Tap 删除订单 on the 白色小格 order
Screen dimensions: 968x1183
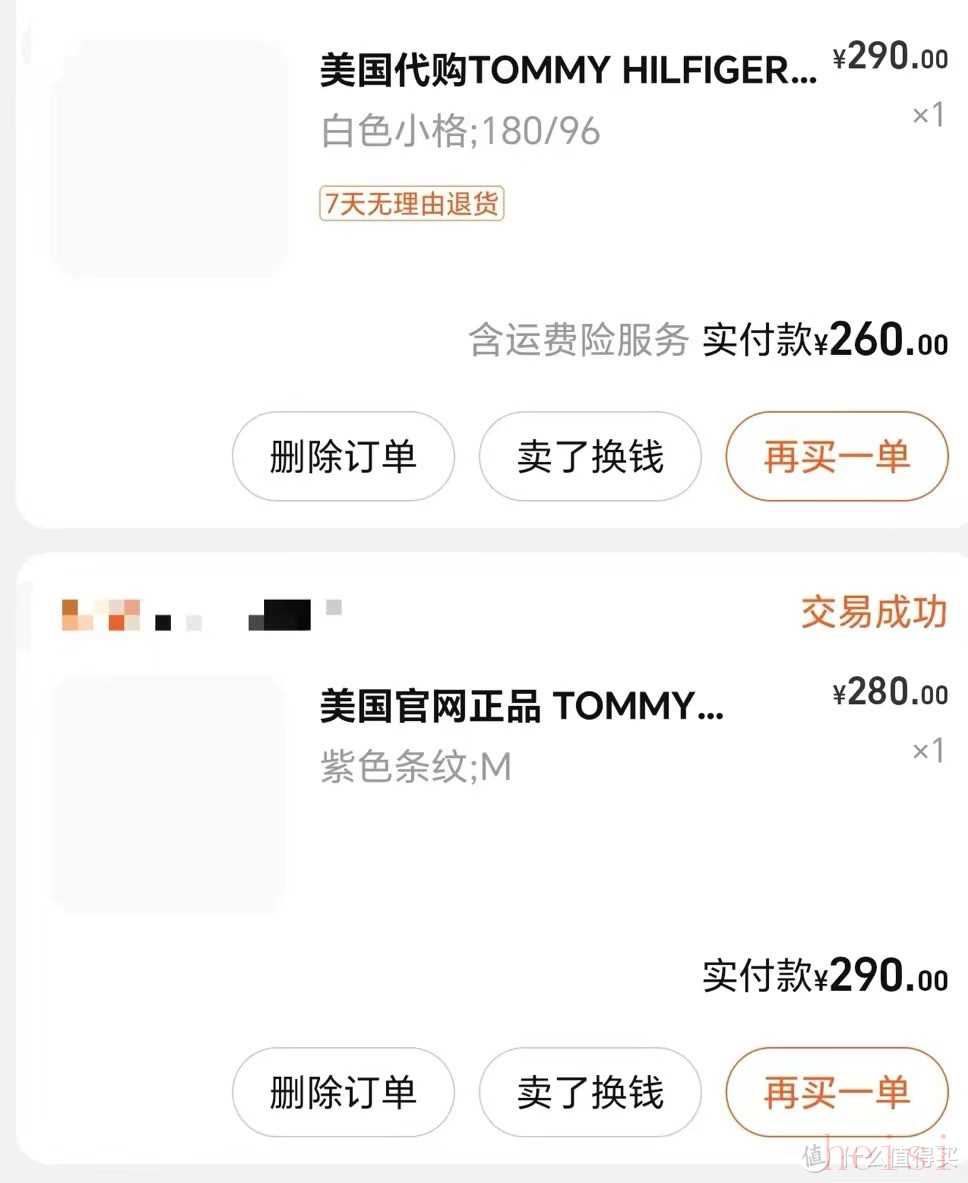[x=343, y=457]
